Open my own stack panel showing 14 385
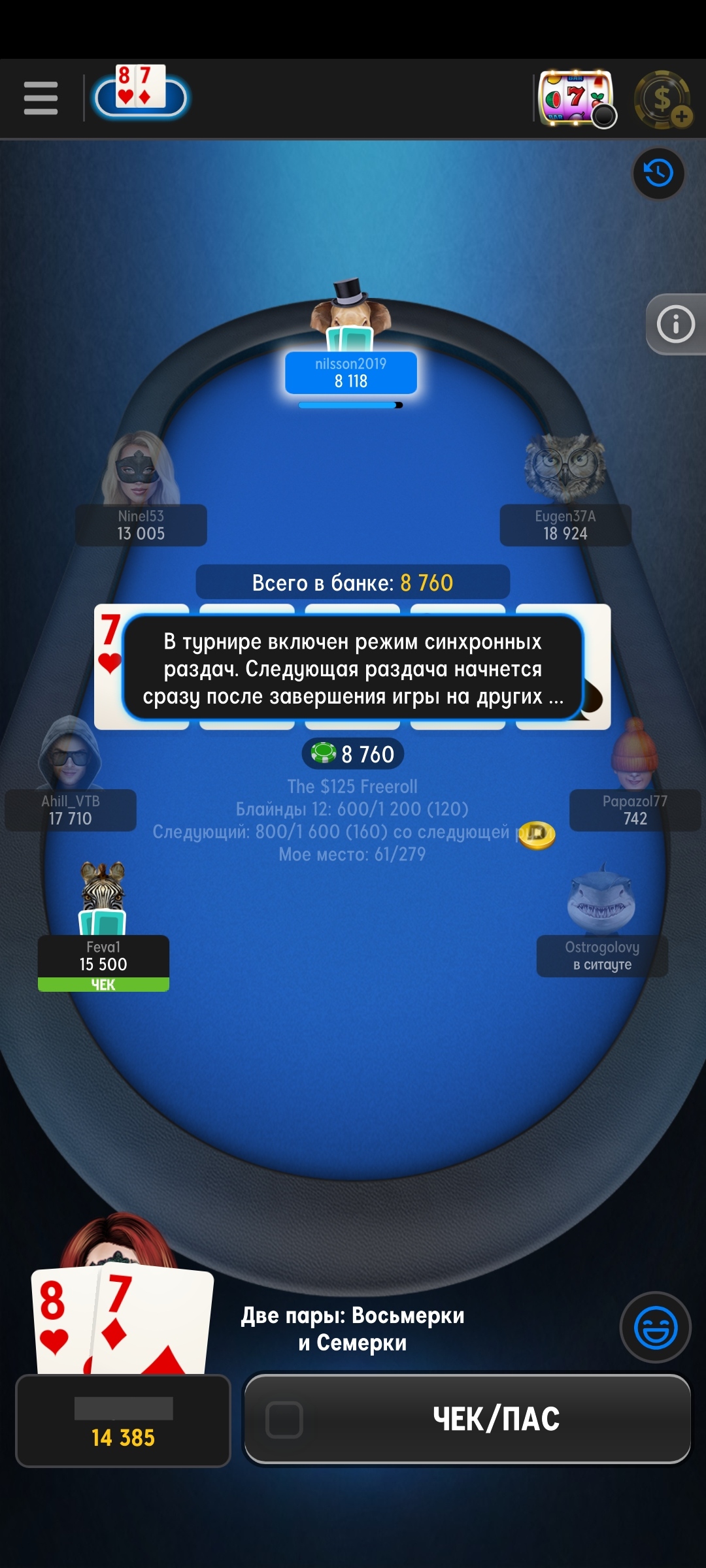 click(x=123, y=1421)
